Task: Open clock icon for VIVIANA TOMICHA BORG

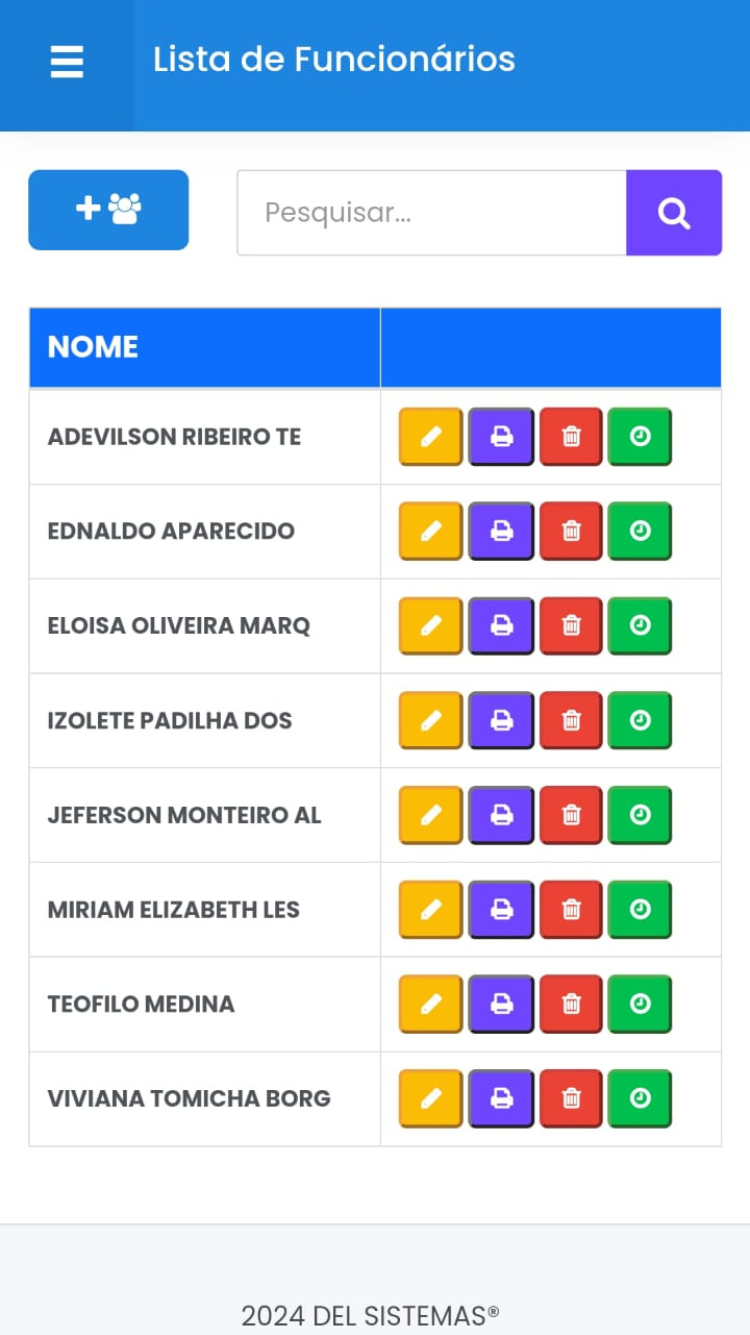Action: click(x=640, y=1098)
